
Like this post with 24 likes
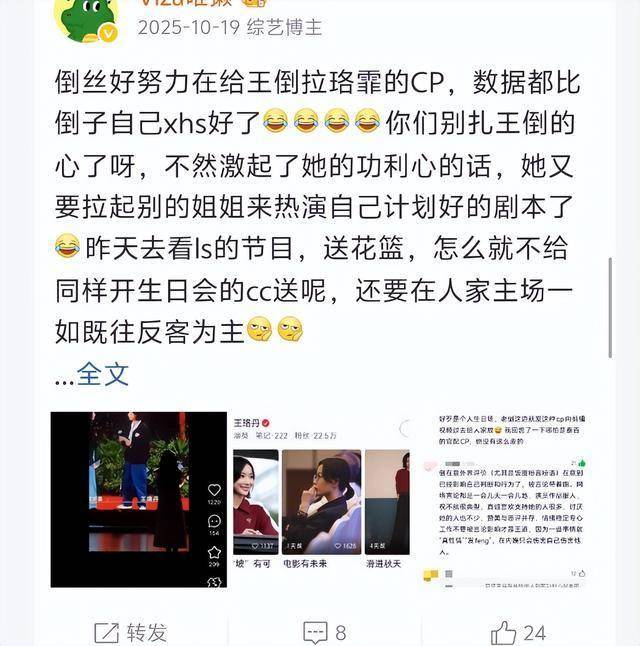click(518, 631)
